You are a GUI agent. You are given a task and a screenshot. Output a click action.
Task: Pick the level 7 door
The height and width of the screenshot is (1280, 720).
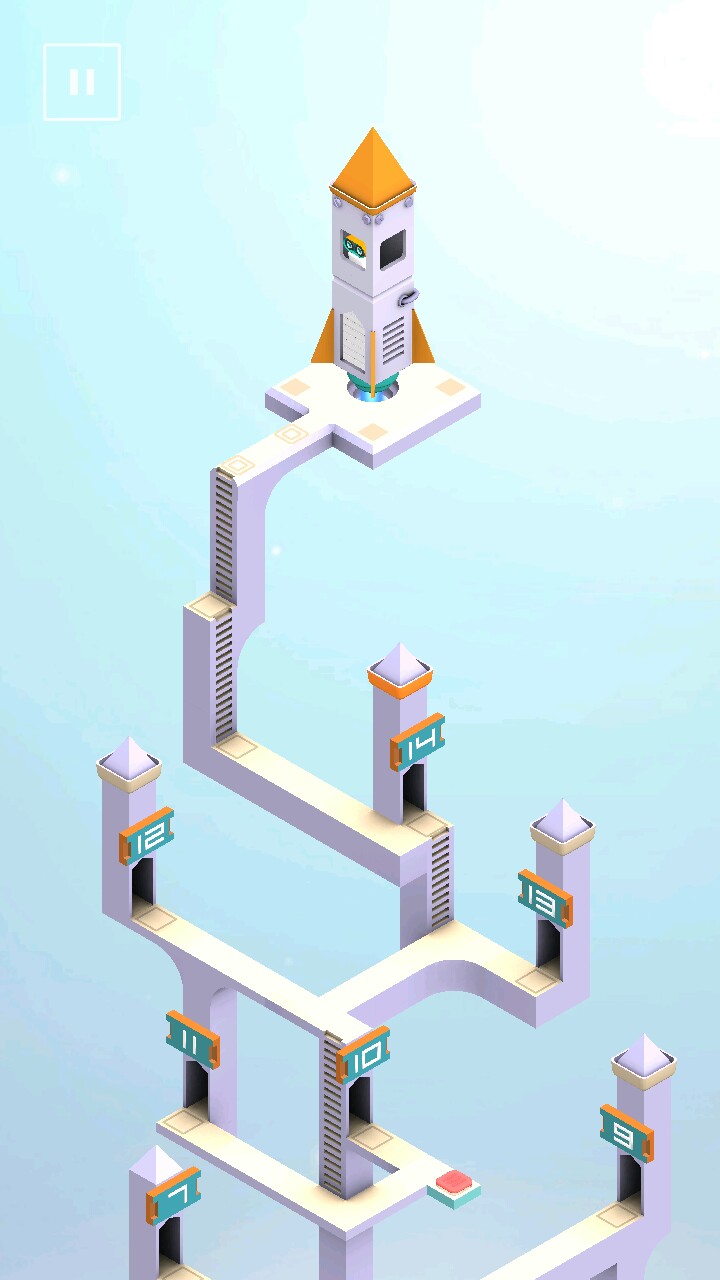click(170, 1240)
